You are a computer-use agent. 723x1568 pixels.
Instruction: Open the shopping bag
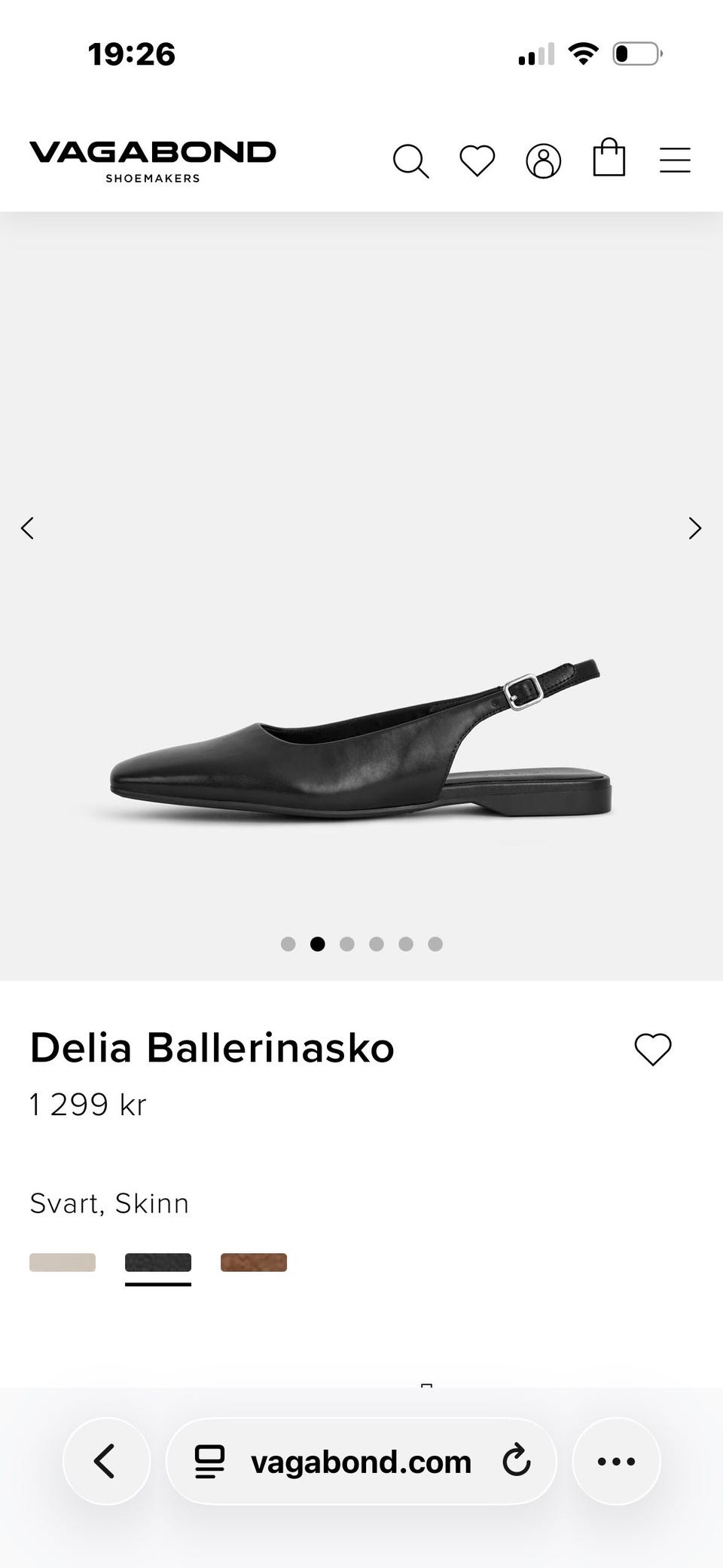point(609,157)
